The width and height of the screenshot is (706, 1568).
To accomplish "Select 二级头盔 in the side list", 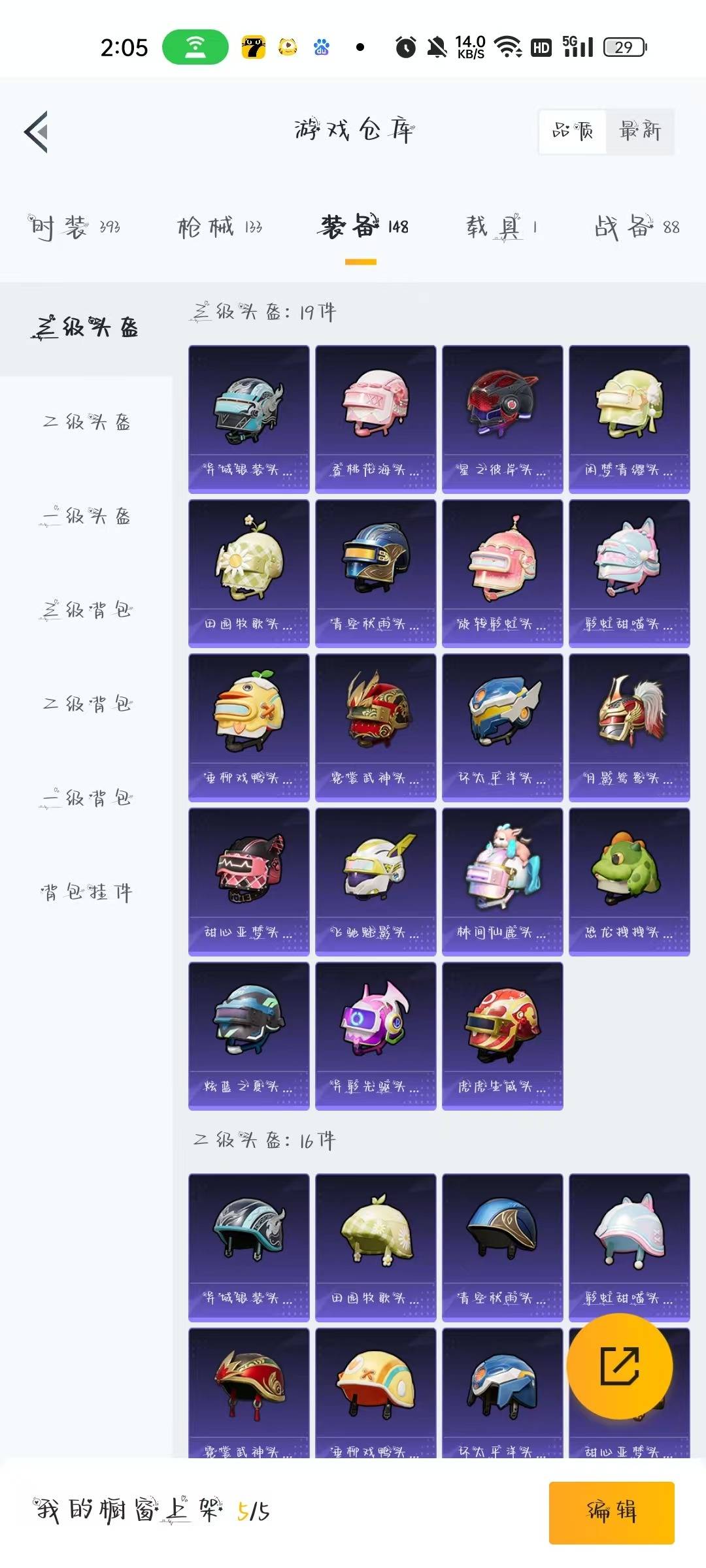I will [x=86, y=423].
